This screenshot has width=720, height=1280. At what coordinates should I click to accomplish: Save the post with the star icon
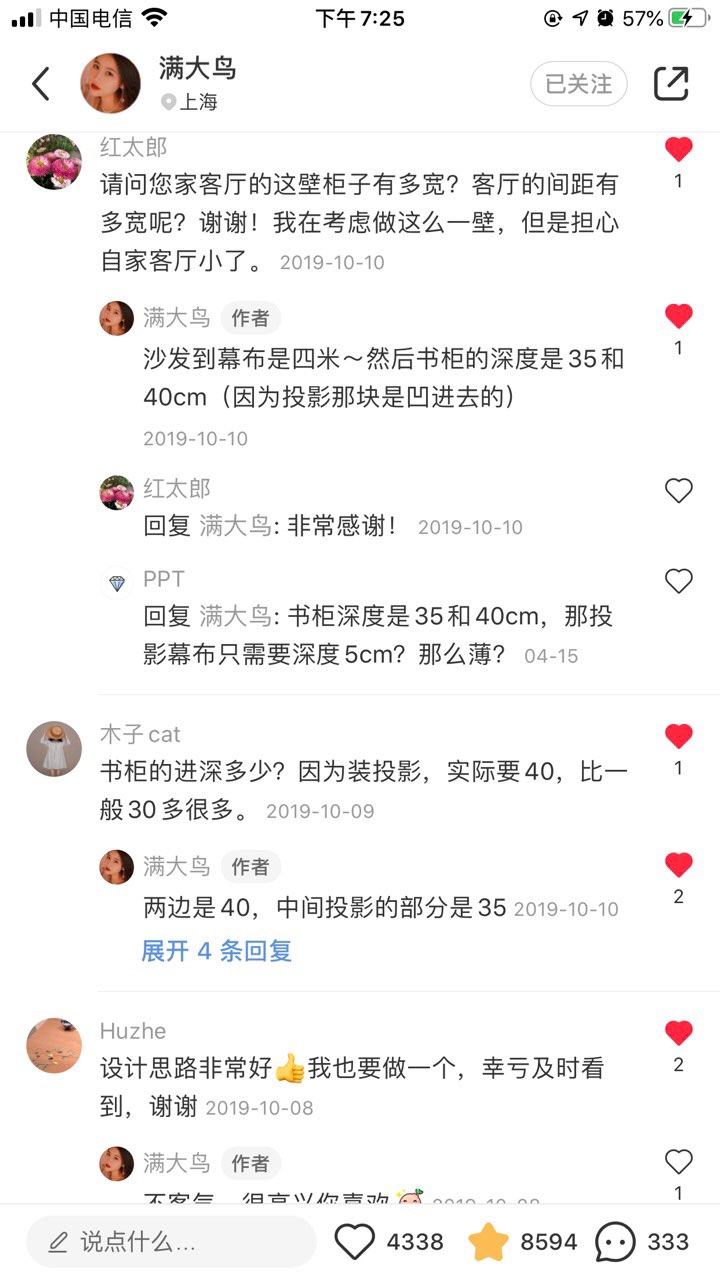[x=489, y=1242]
